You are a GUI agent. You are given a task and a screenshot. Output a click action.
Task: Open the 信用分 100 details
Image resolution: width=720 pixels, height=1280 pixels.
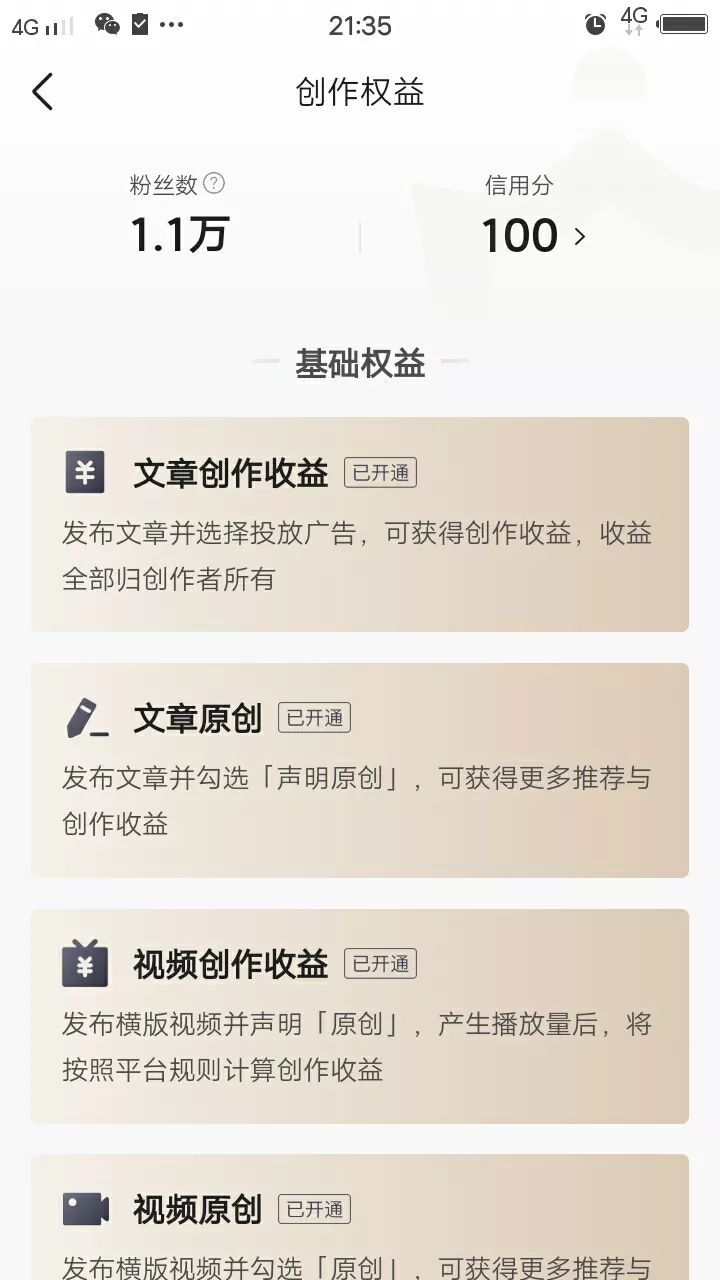pos(534,236)
